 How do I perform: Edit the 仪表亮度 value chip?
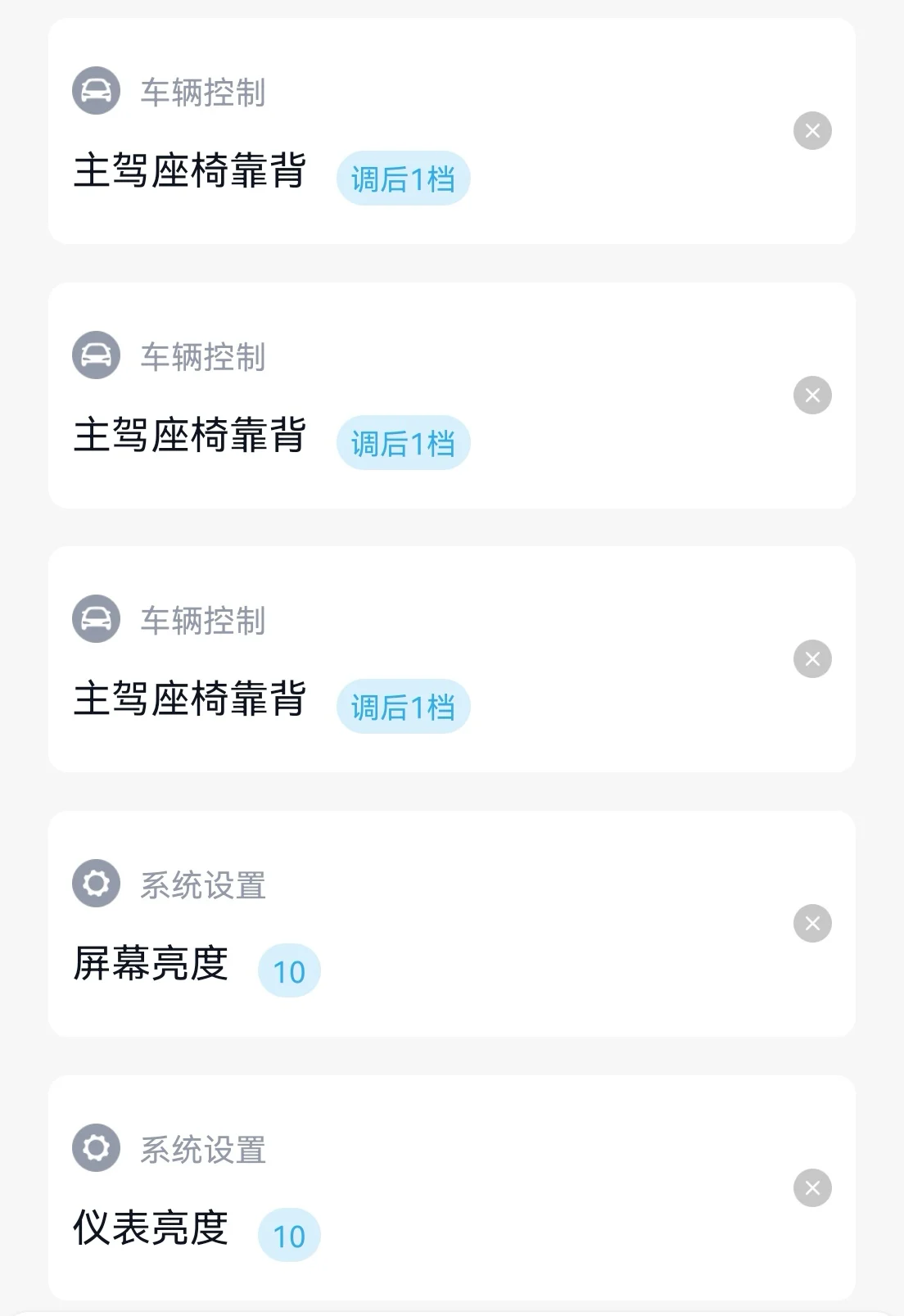pos(289,1235)
